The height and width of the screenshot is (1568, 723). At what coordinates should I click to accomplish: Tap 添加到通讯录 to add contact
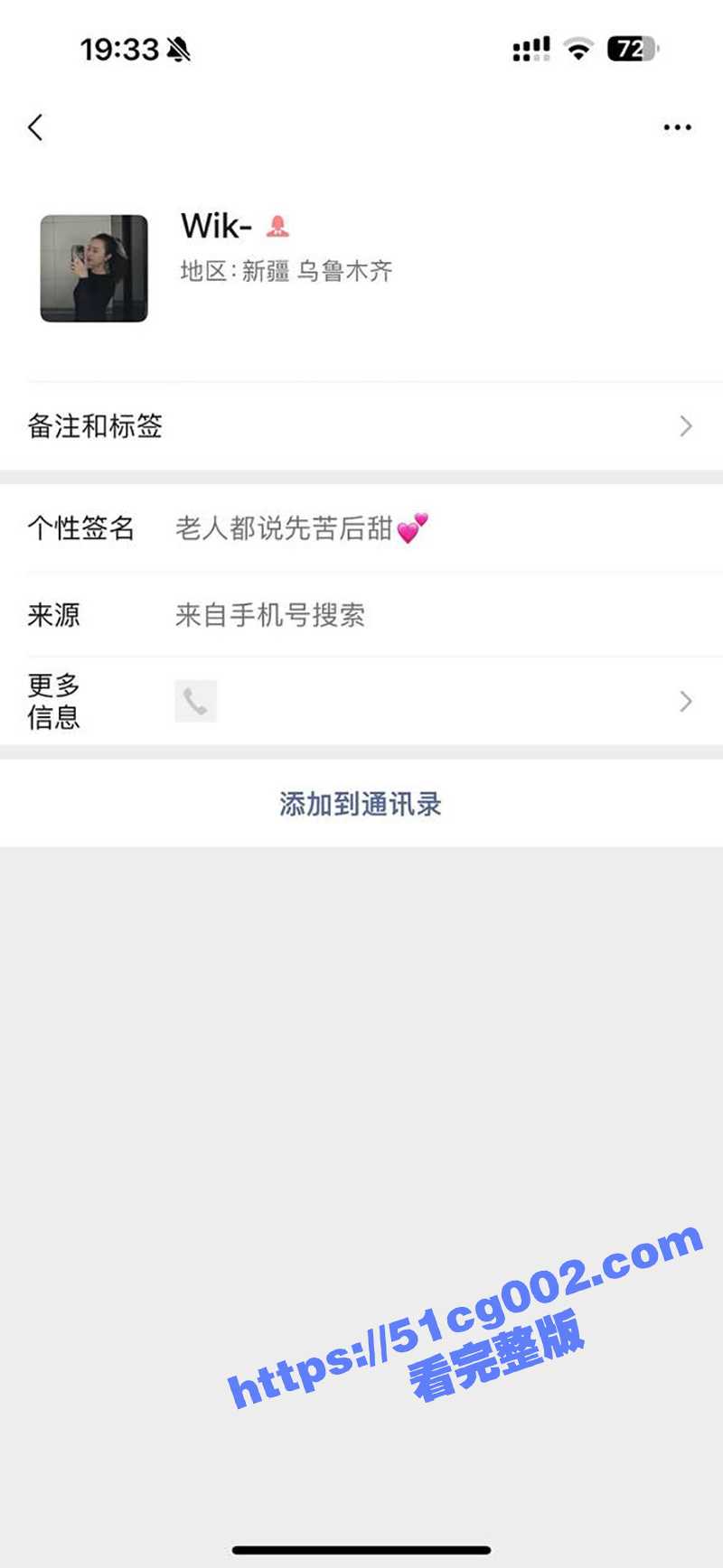[x=361, y=804]
